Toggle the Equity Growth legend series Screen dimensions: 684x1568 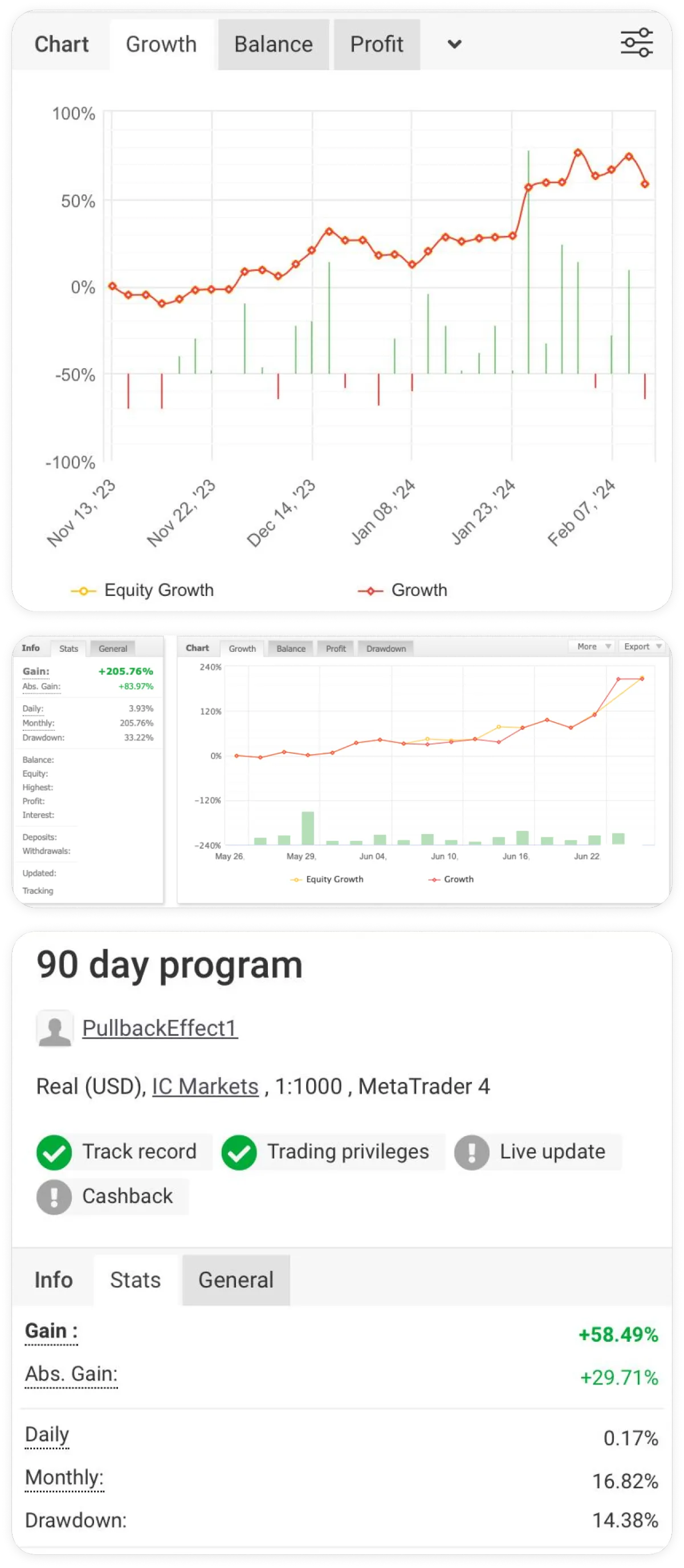[x=142, y=590]
